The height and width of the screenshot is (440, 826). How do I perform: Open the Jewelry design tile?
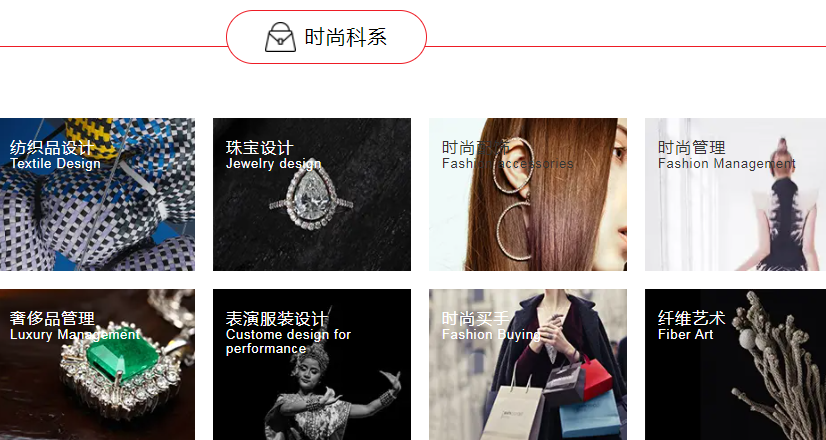click(x=311, y=194)
